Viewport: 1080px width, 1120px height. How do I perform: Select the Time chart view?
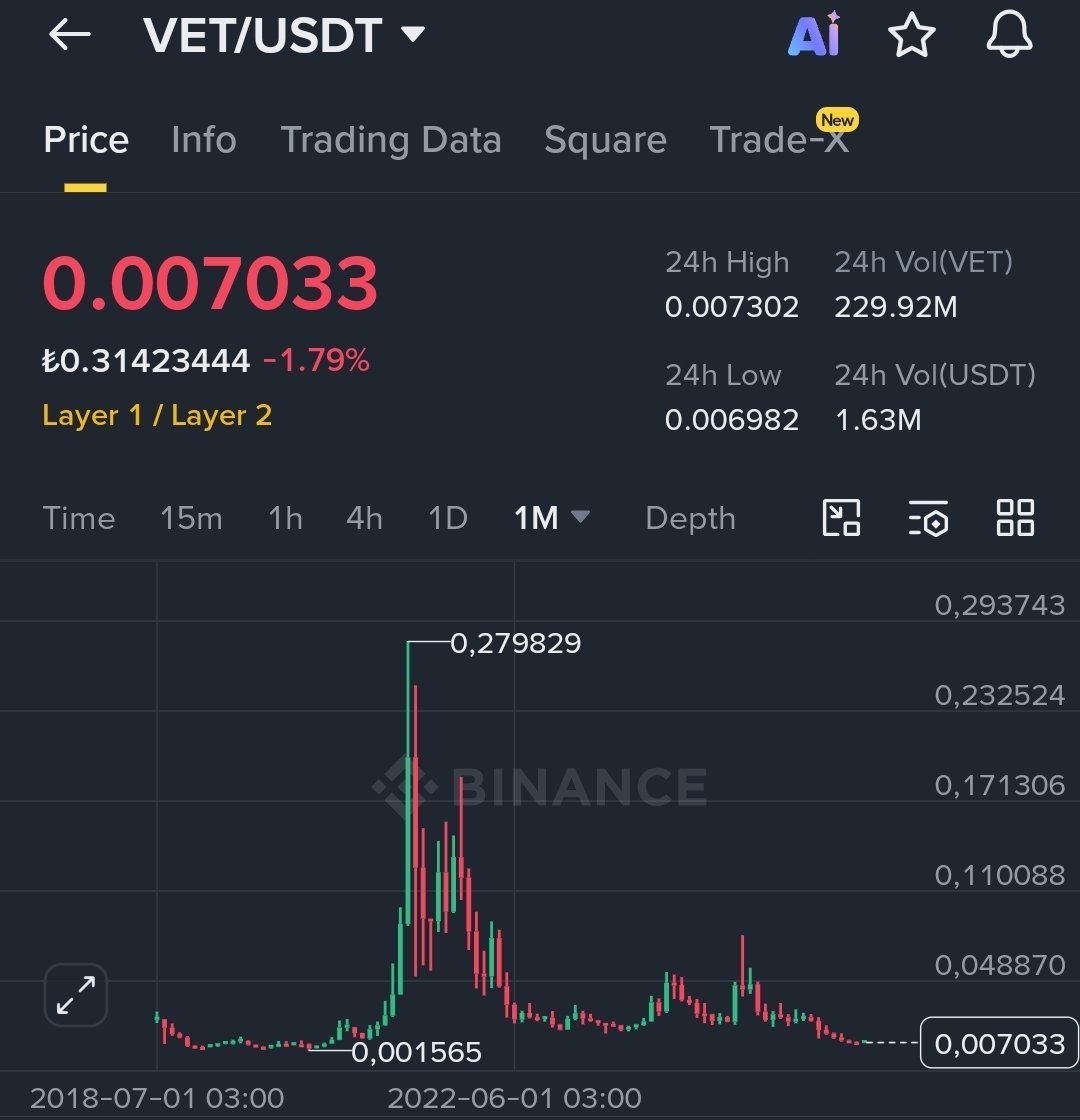point(79,518)
